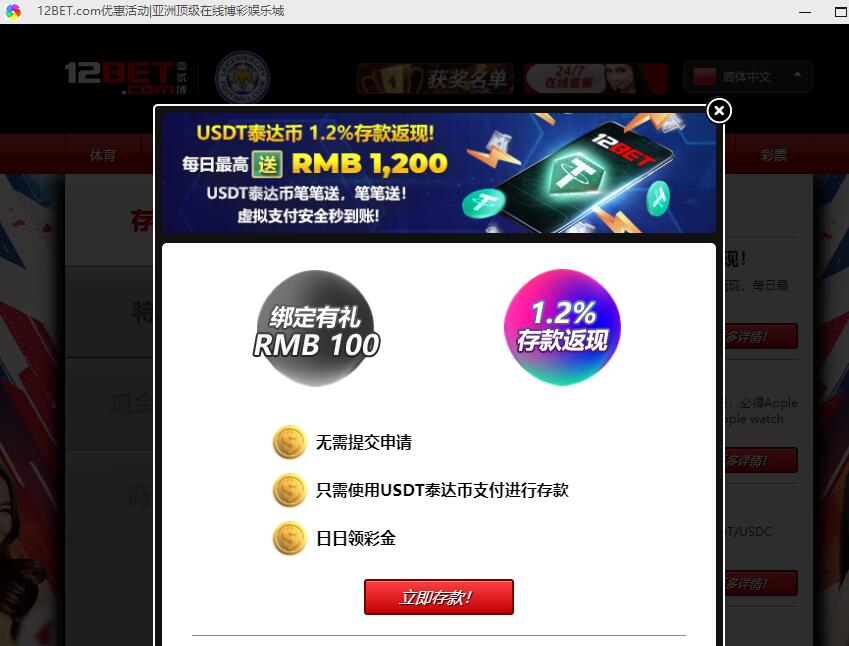
Task: Open the USDT 1.2% cashback banner
Action: (x=438, y=172)
